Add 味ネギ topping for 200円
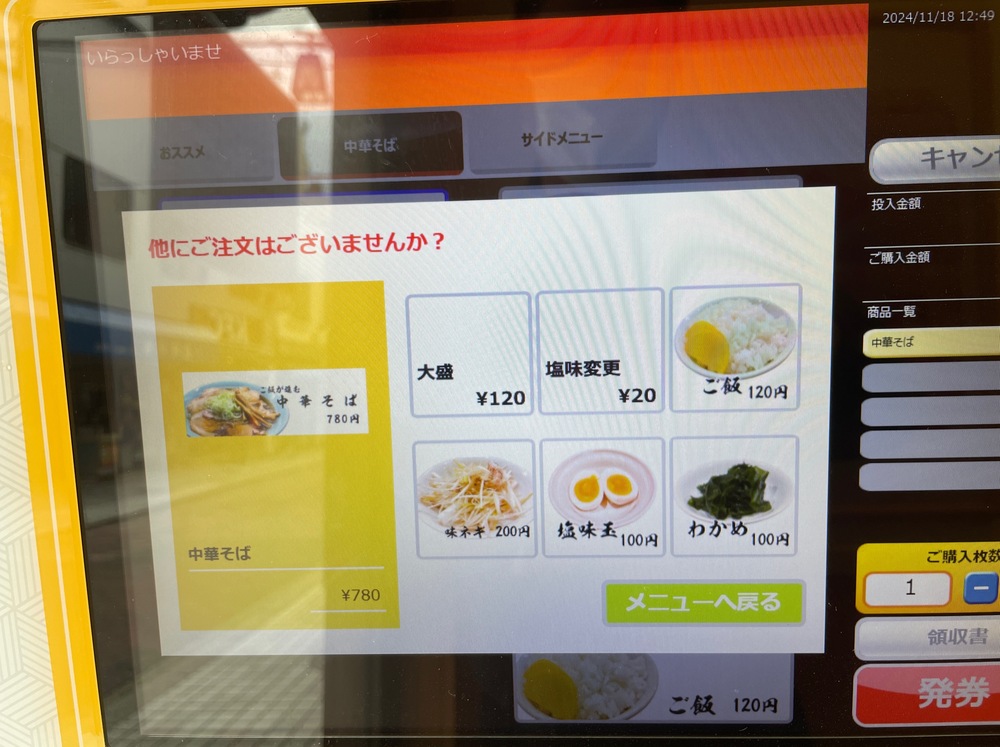The width and height of the screenshot is (1000, 747). 474,498
